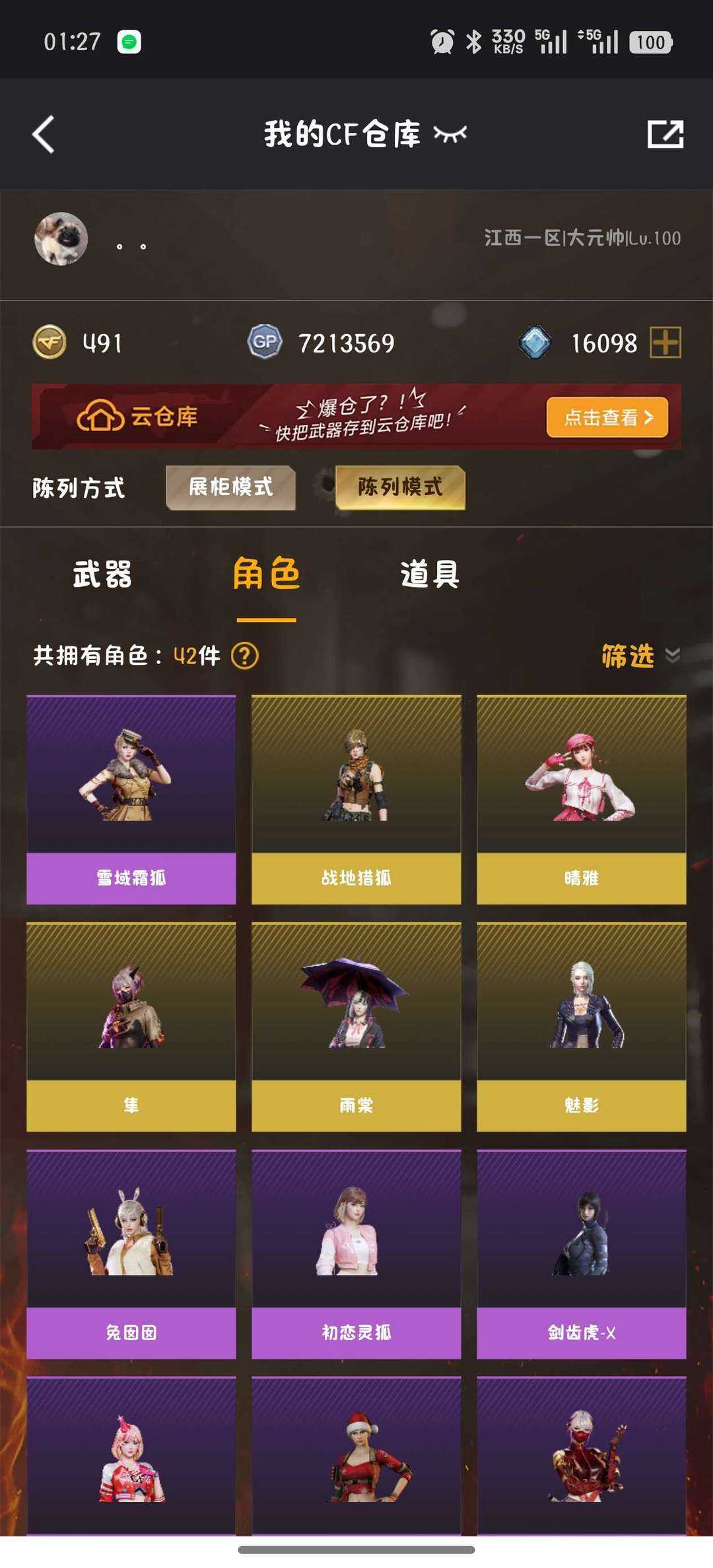Select 陈列模式 display mode
The height and width of the screenshot is (1568, 713).
(400, 487)
